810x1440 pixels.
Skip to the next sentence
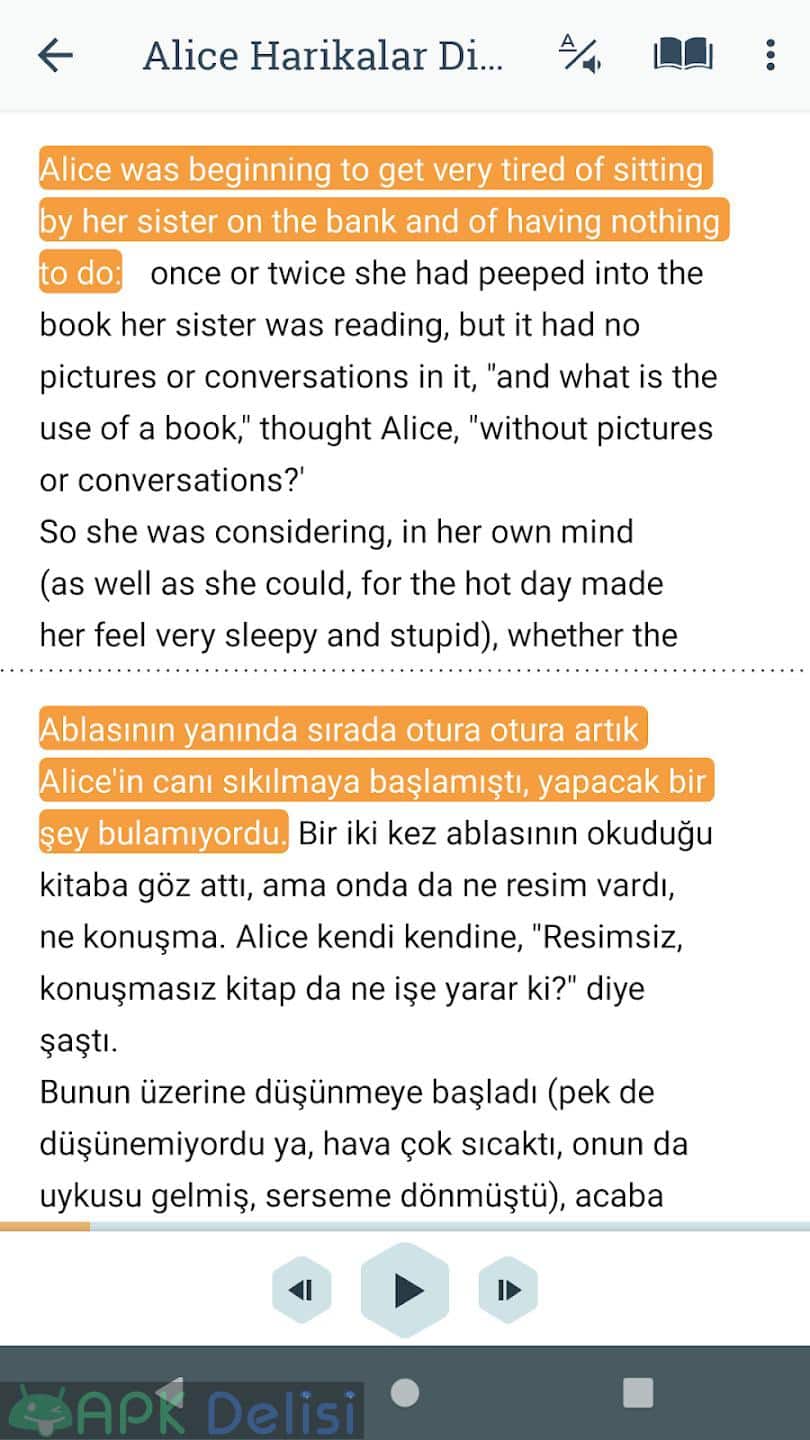(x=508, y=1290)
